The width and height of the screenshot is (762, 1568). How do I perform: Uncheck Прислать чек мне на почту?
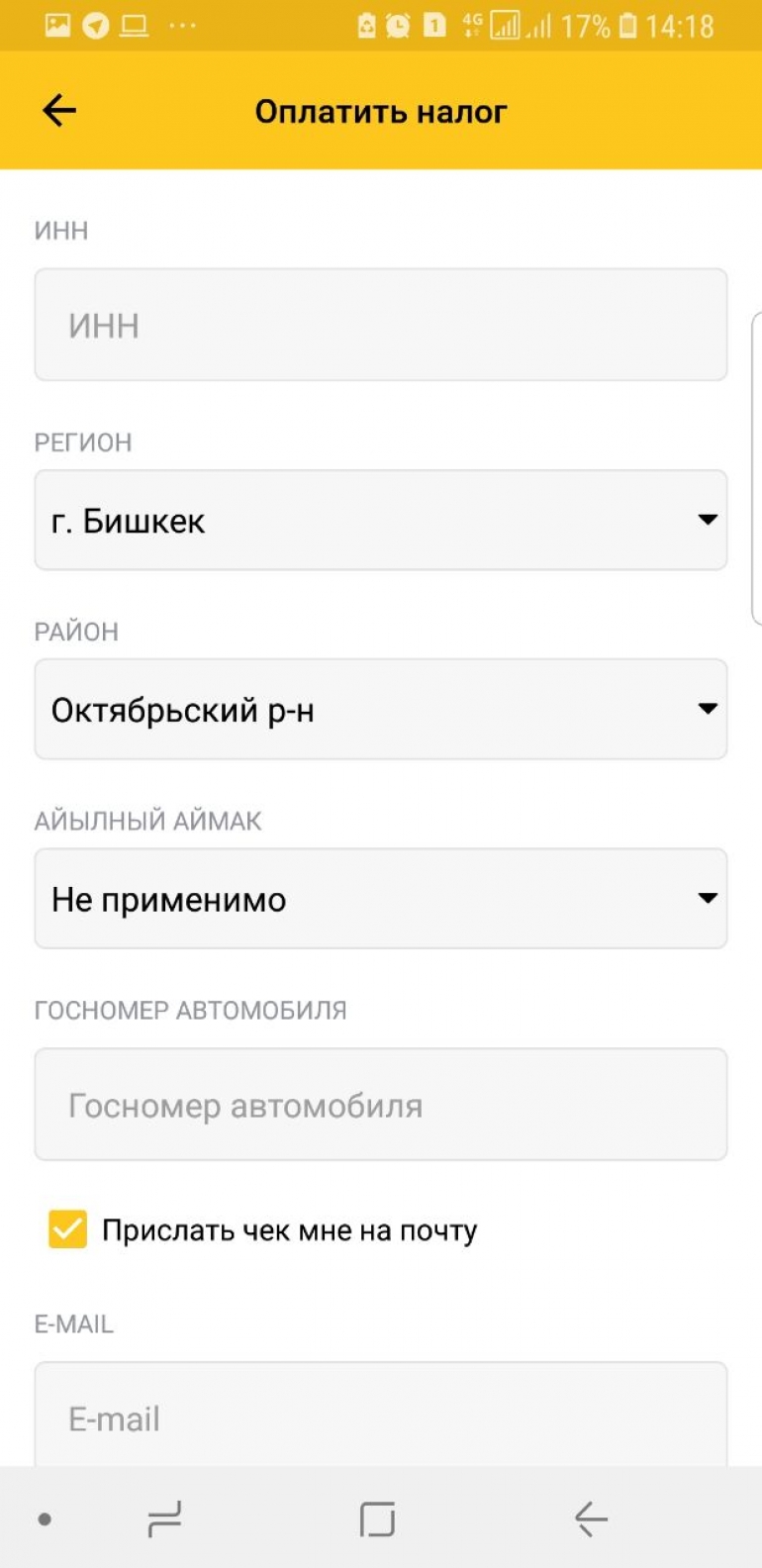click(67, 1229)
